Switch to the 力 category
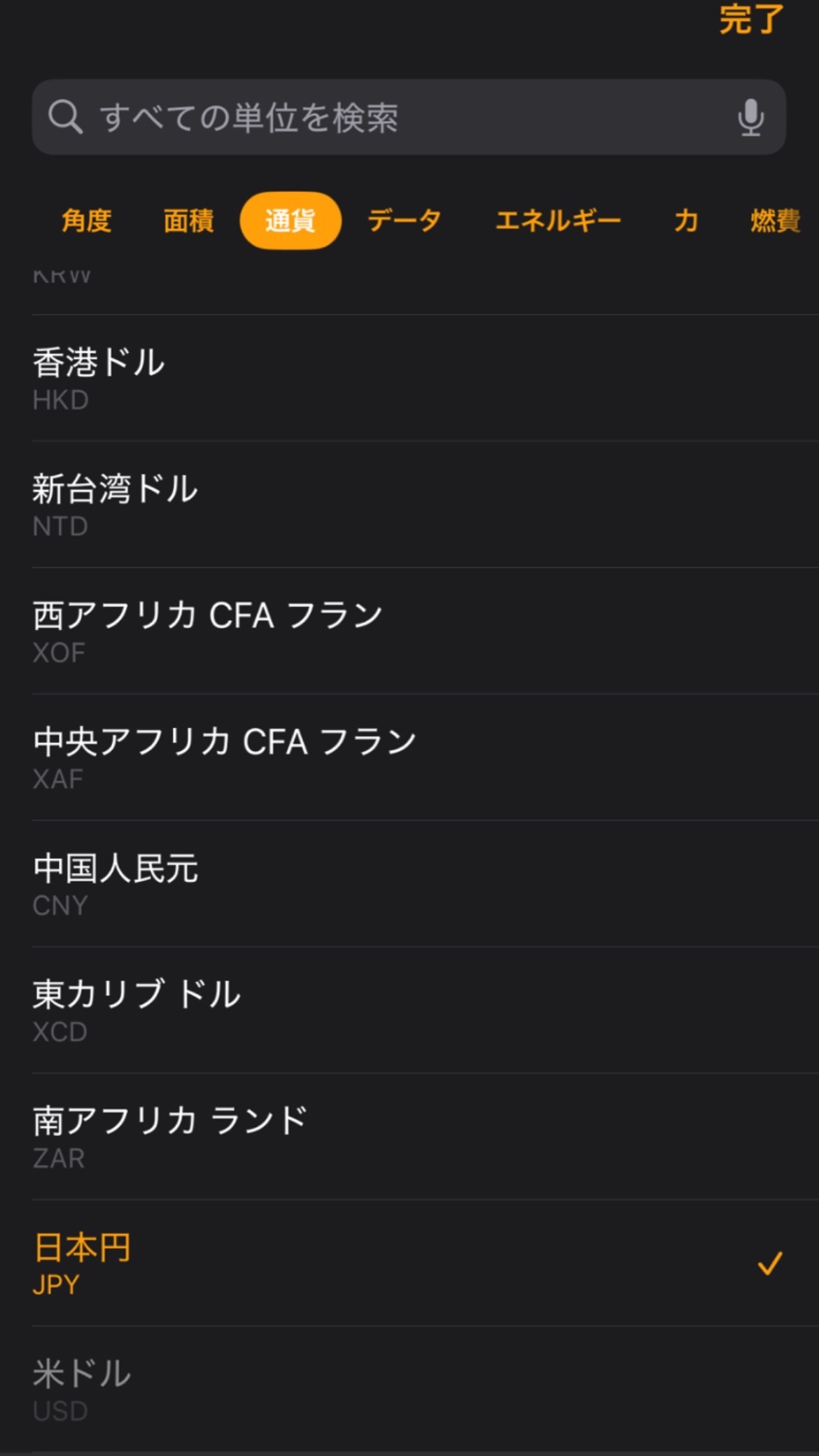This screenshot has width=819, height=1456. click(x=686, y=220)
